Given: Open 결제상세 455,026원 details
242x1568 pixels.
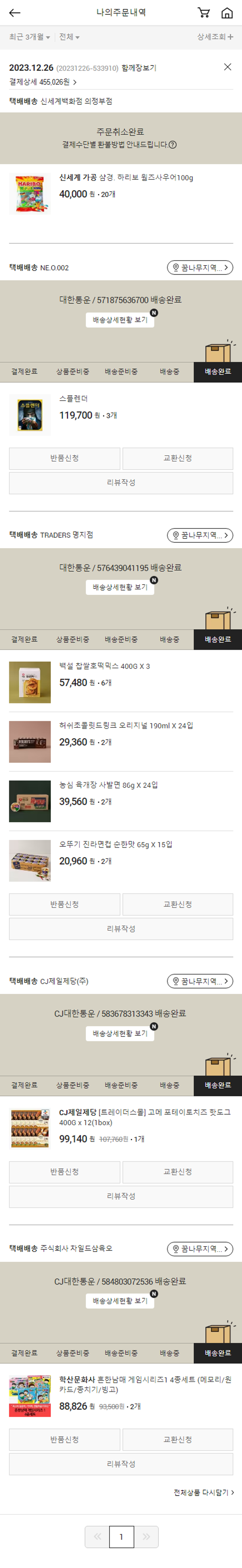Looking at the screenshot, I should (43, 82).
